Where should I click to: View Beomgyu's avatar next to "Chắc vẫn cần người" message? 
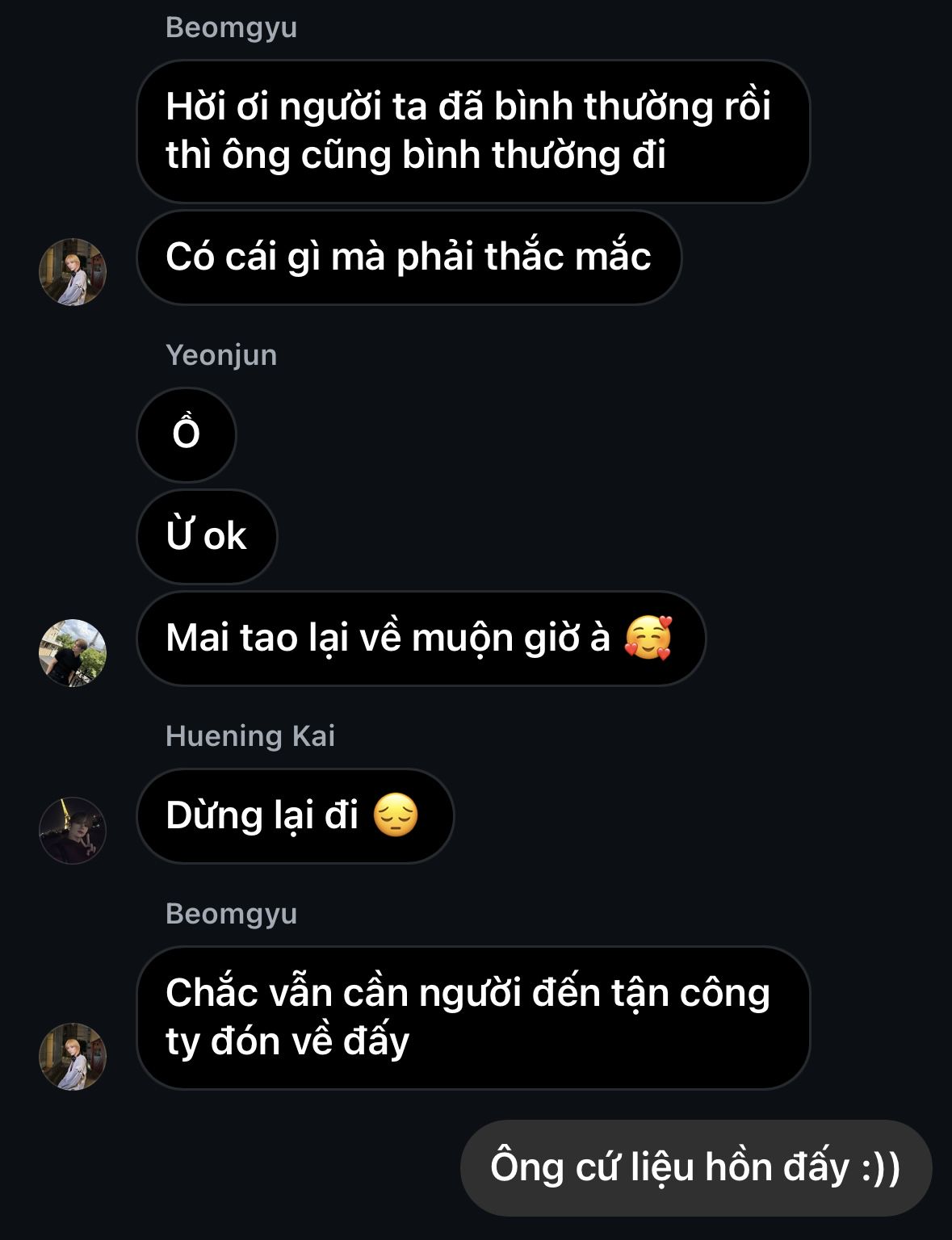point(73,1056)
